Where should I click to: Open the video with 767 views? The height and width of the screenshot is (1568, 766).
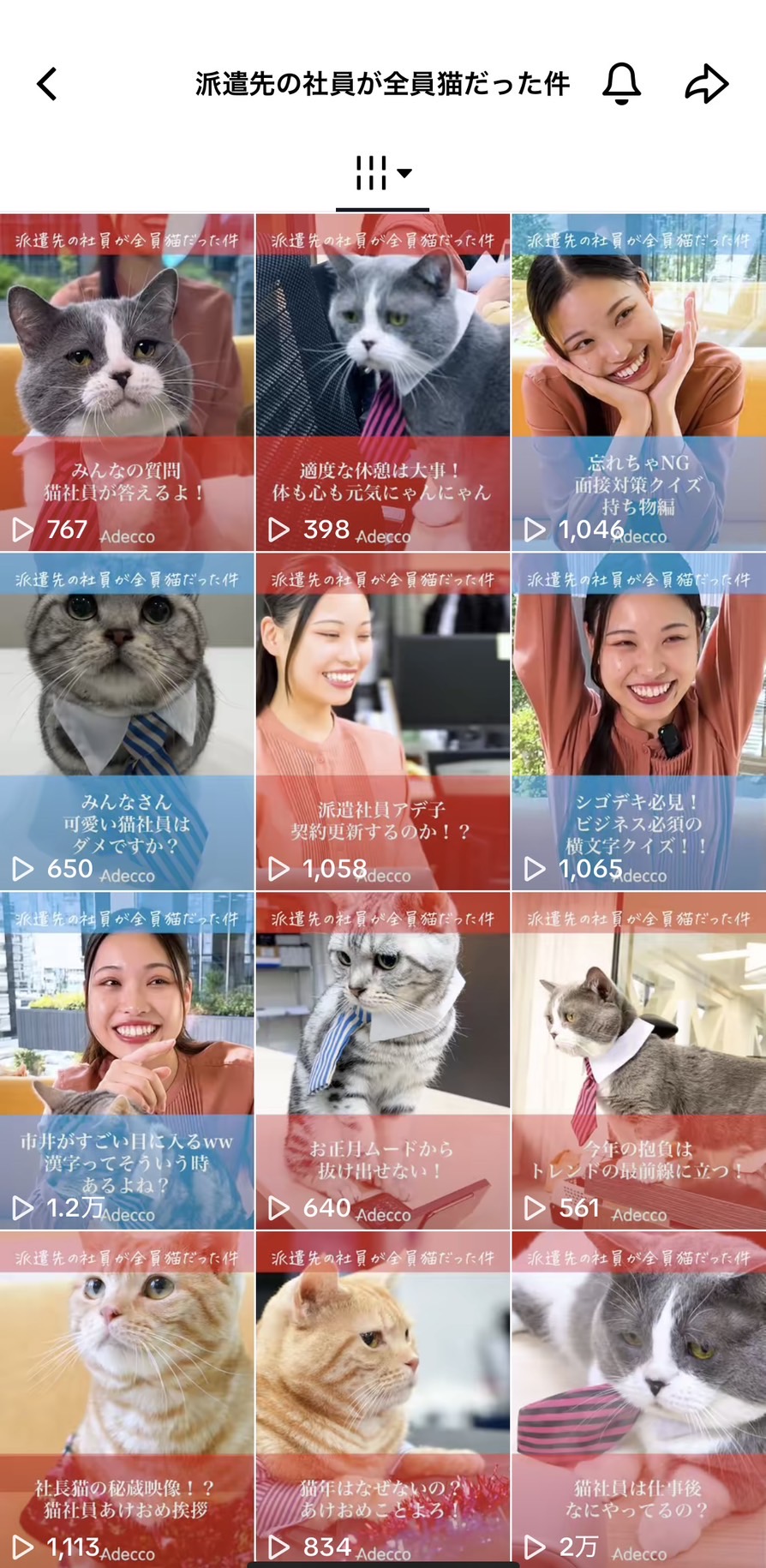pyautogui.click(x=127, y=381)
